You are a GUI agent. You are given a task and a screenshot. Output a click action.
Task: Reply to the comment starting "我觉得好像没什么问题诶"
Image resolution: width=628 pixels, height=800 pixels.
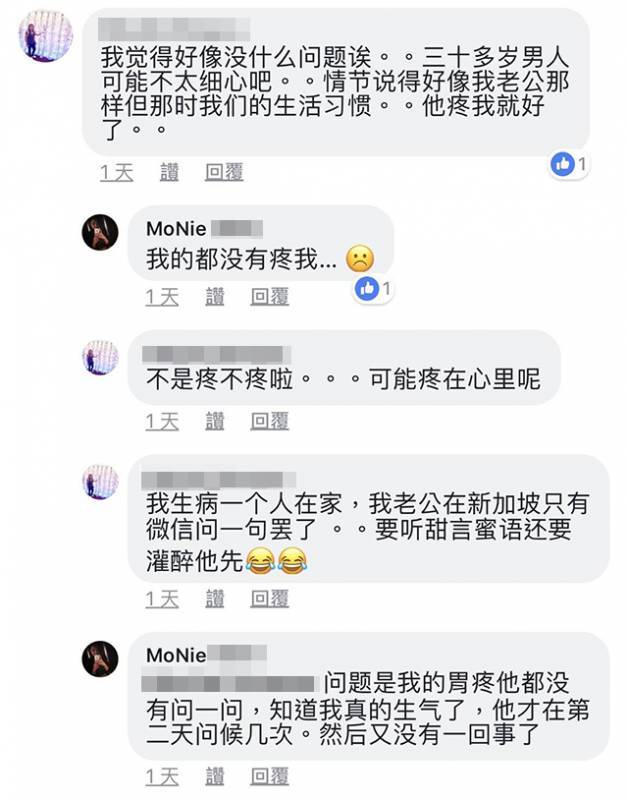point(224,173)
